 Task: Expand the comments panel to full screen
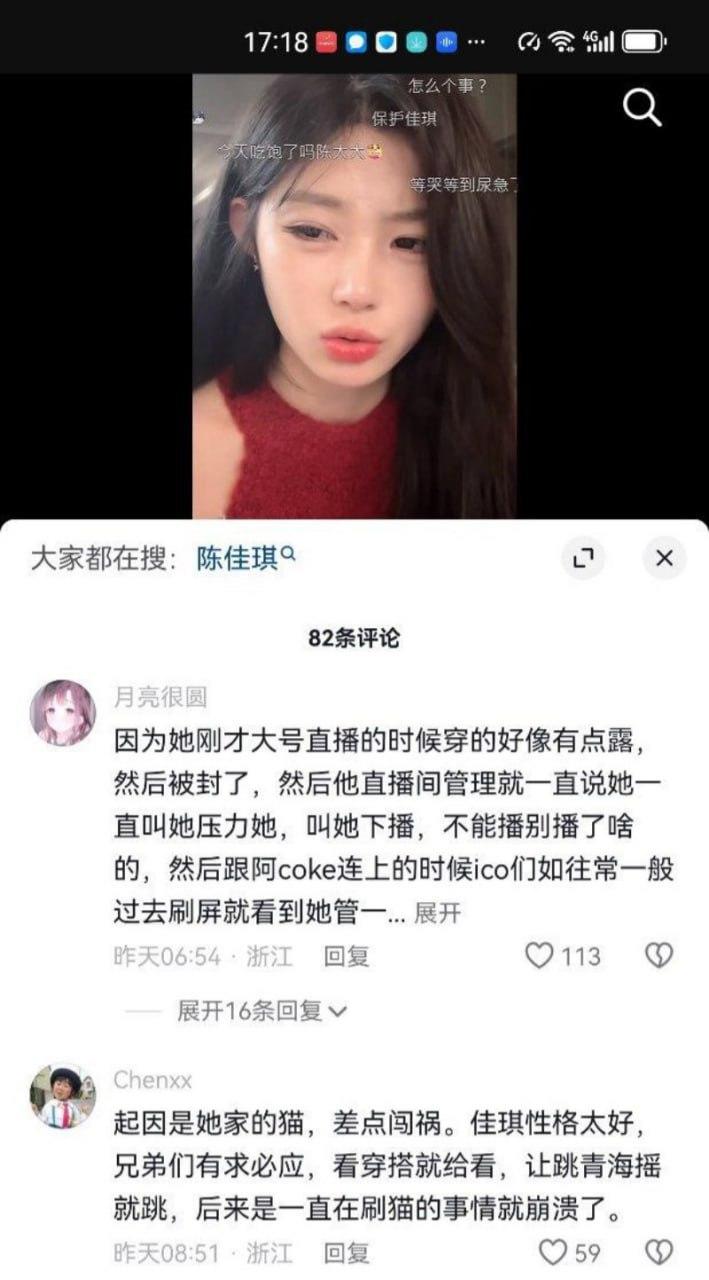(584, 559)
